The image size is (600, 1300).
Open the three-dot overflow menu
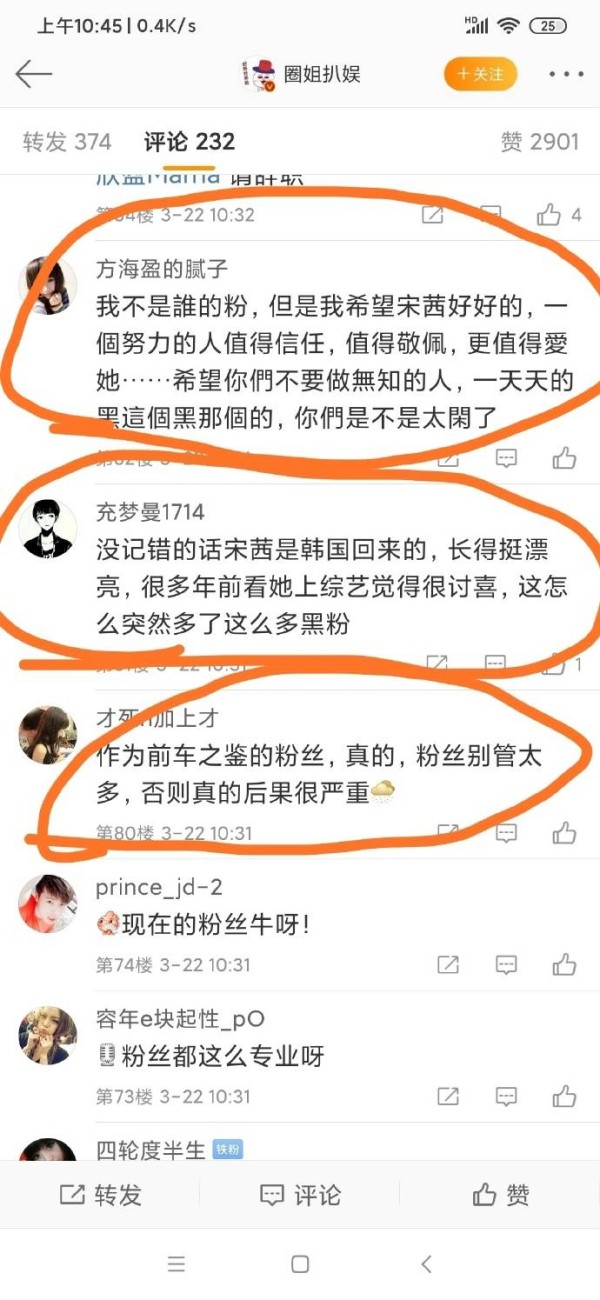[565, 74]
